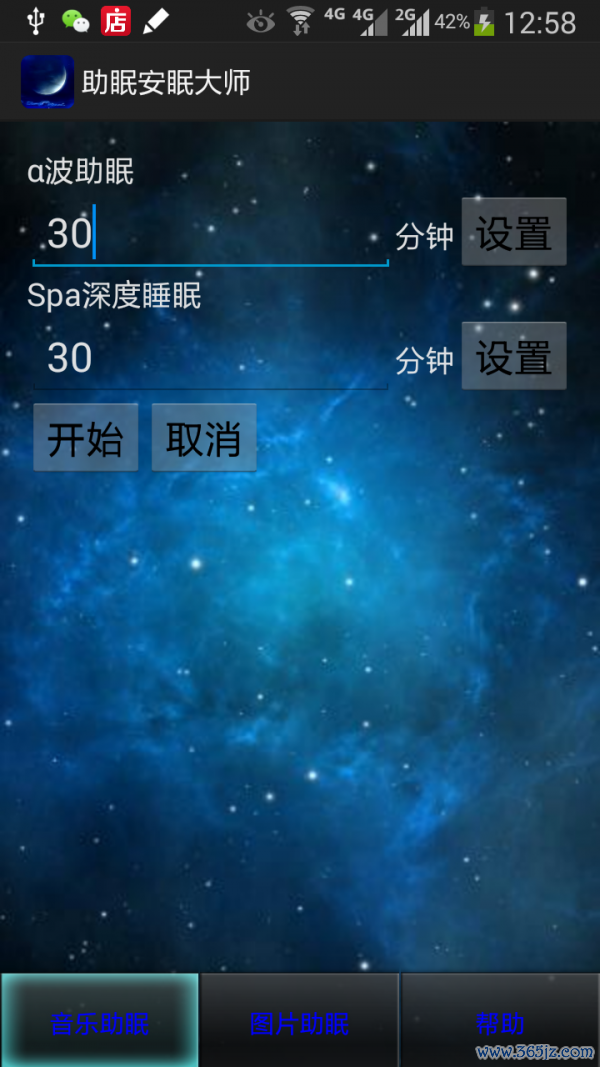Tap 设置 button for Spa深度睡眠

tap(513, 357)
